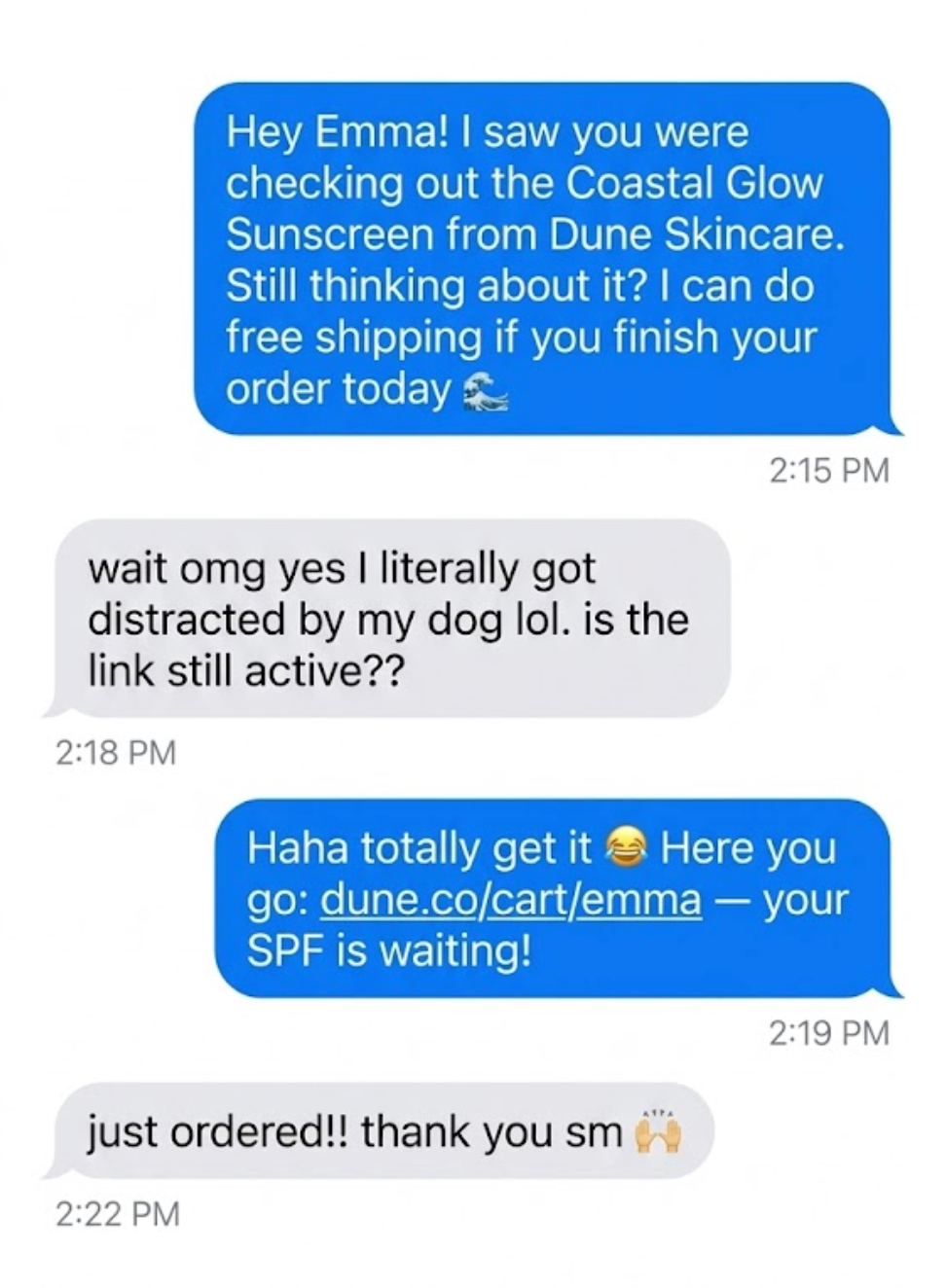Select the 2:15 PM timestamp
The image size is (946, 1288).
[832, 471]
